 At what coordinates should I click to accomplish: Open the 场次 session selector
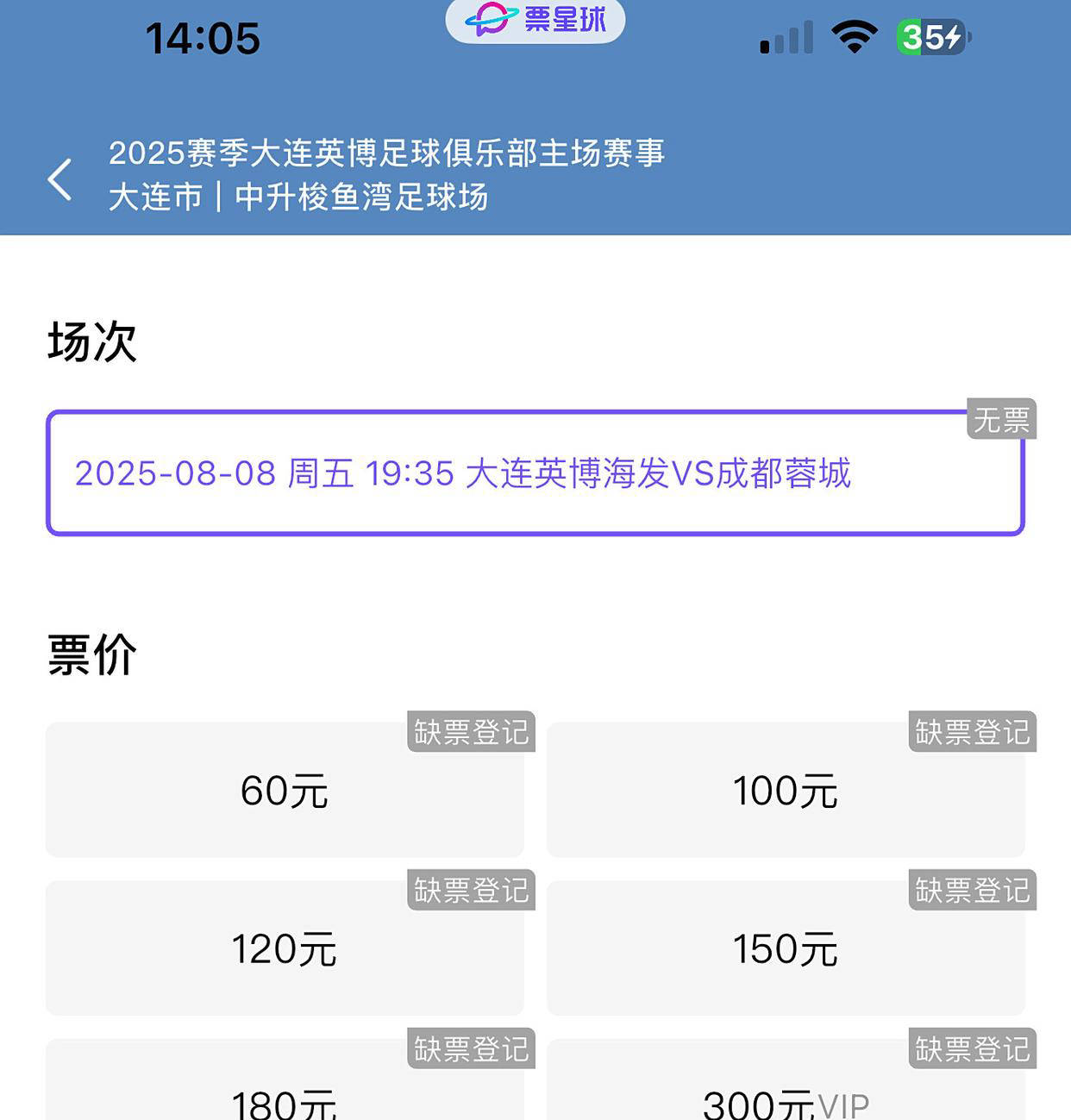pos(92,343)
